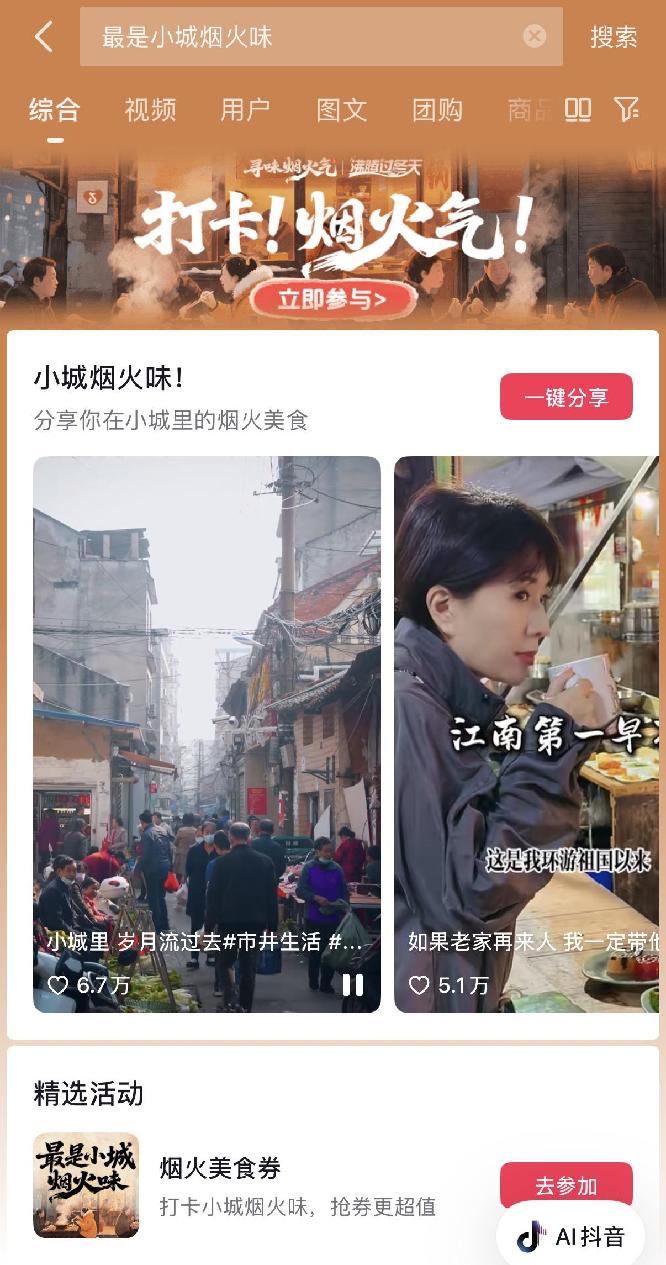Viewport: 666px width, 1265px height.
Task: Open the 小城里 岁月流过去 video
Action: coord(207,700)
